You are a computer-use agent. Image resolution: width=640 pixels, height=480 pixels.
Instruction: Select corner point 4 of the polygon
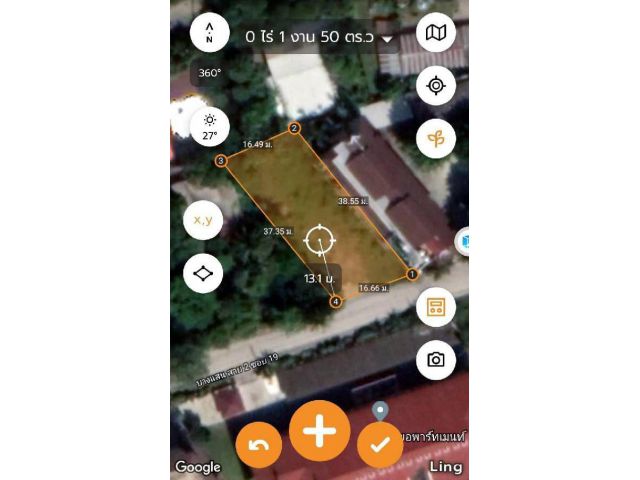(x=335, y=302)
